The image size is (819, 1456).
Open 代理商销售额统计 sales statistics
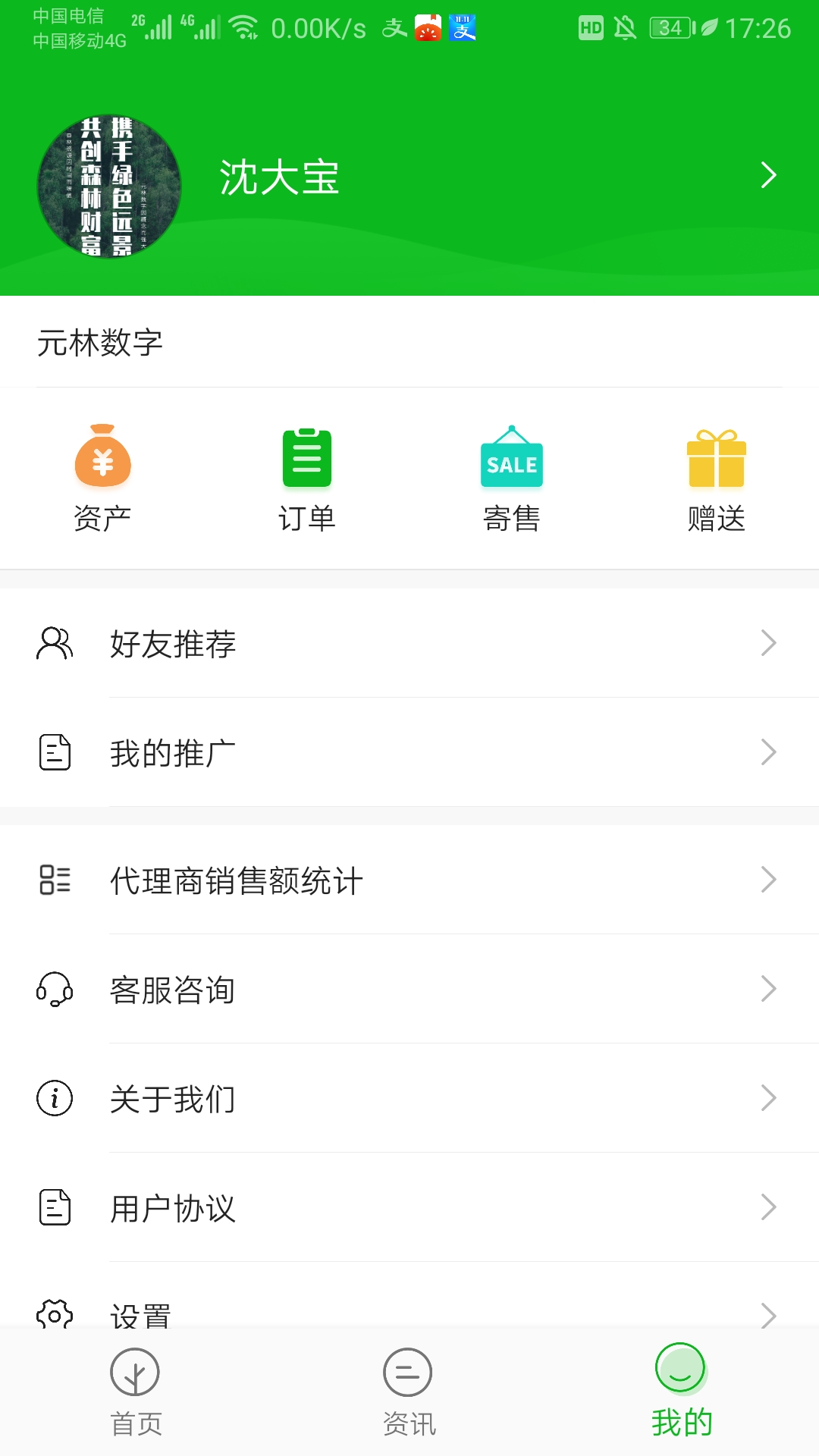409,880
